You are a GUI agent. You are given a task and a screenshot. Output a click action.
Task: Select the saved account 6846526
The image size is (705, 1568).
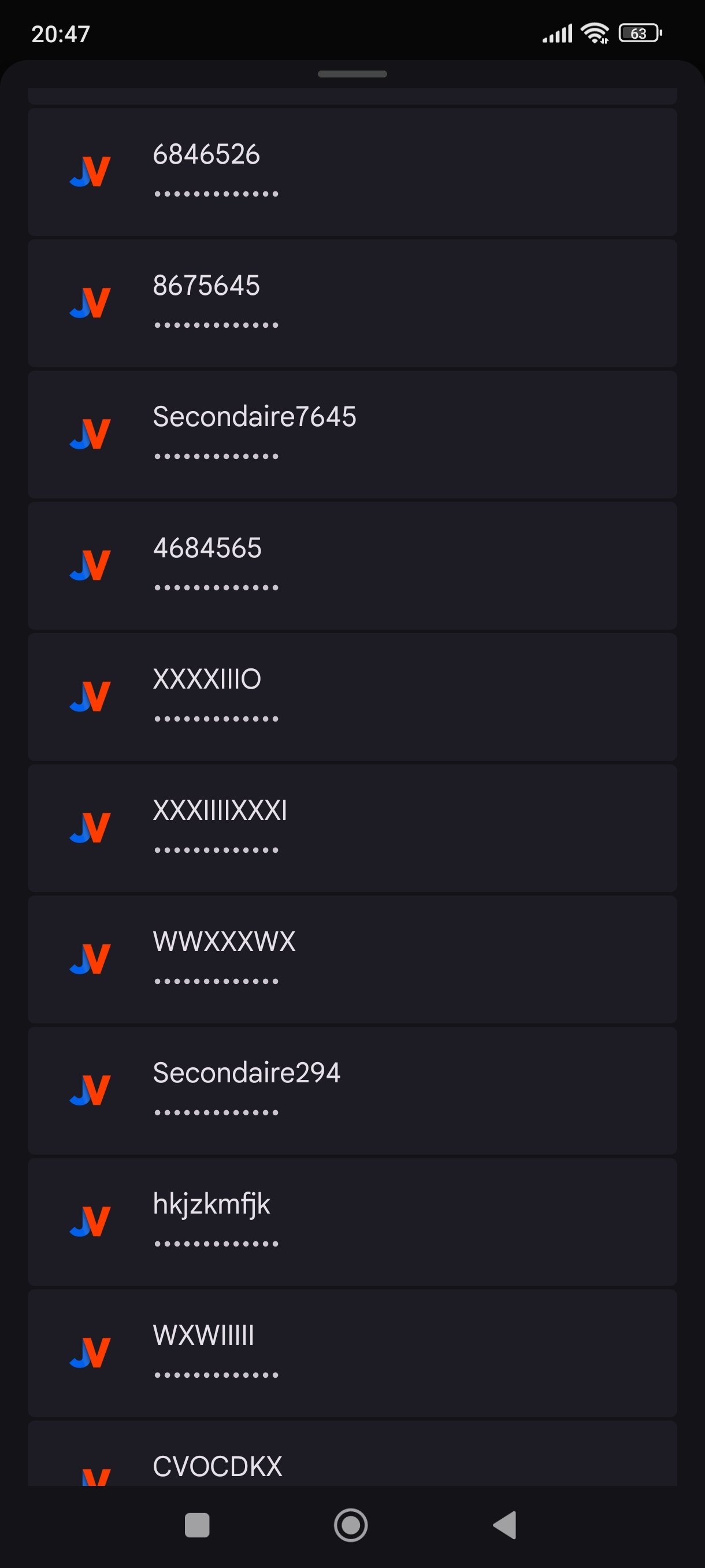[352, 172]
